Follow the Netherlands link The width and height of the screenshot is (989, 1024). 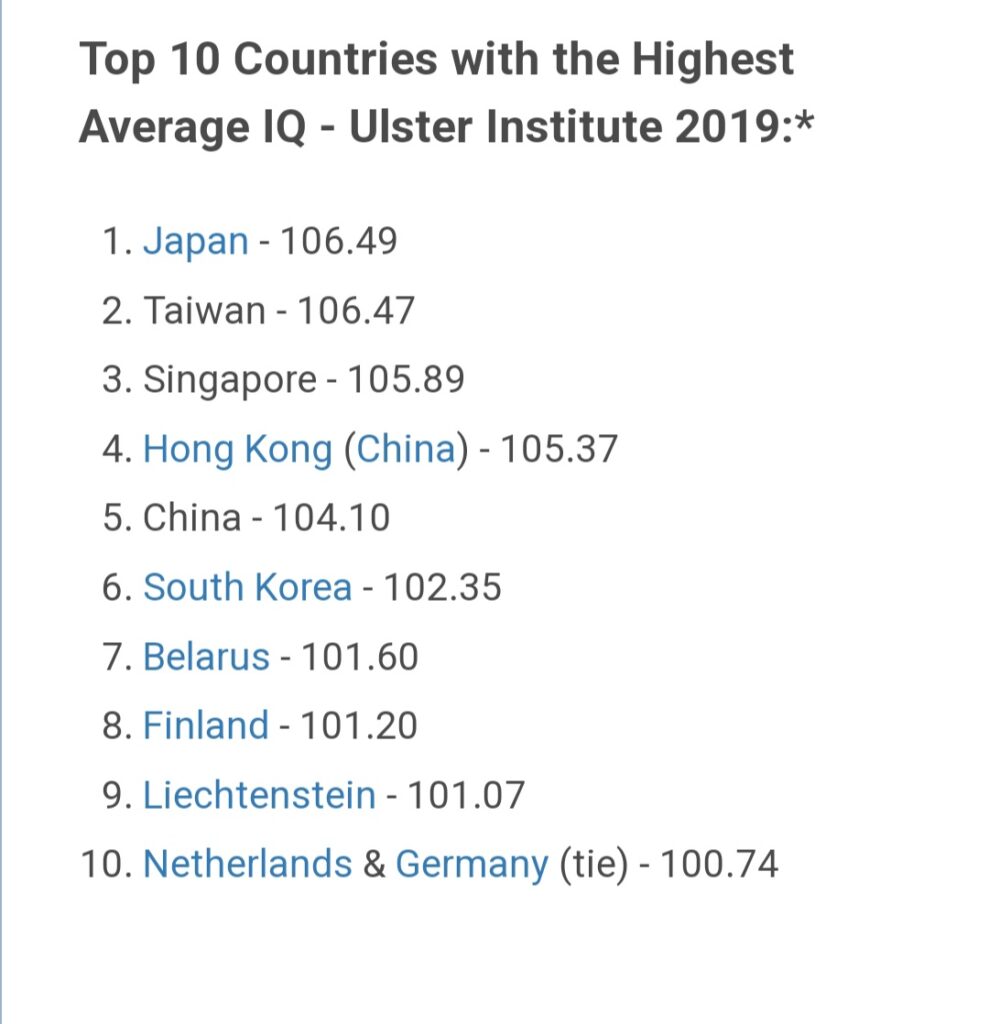[247, 864]
